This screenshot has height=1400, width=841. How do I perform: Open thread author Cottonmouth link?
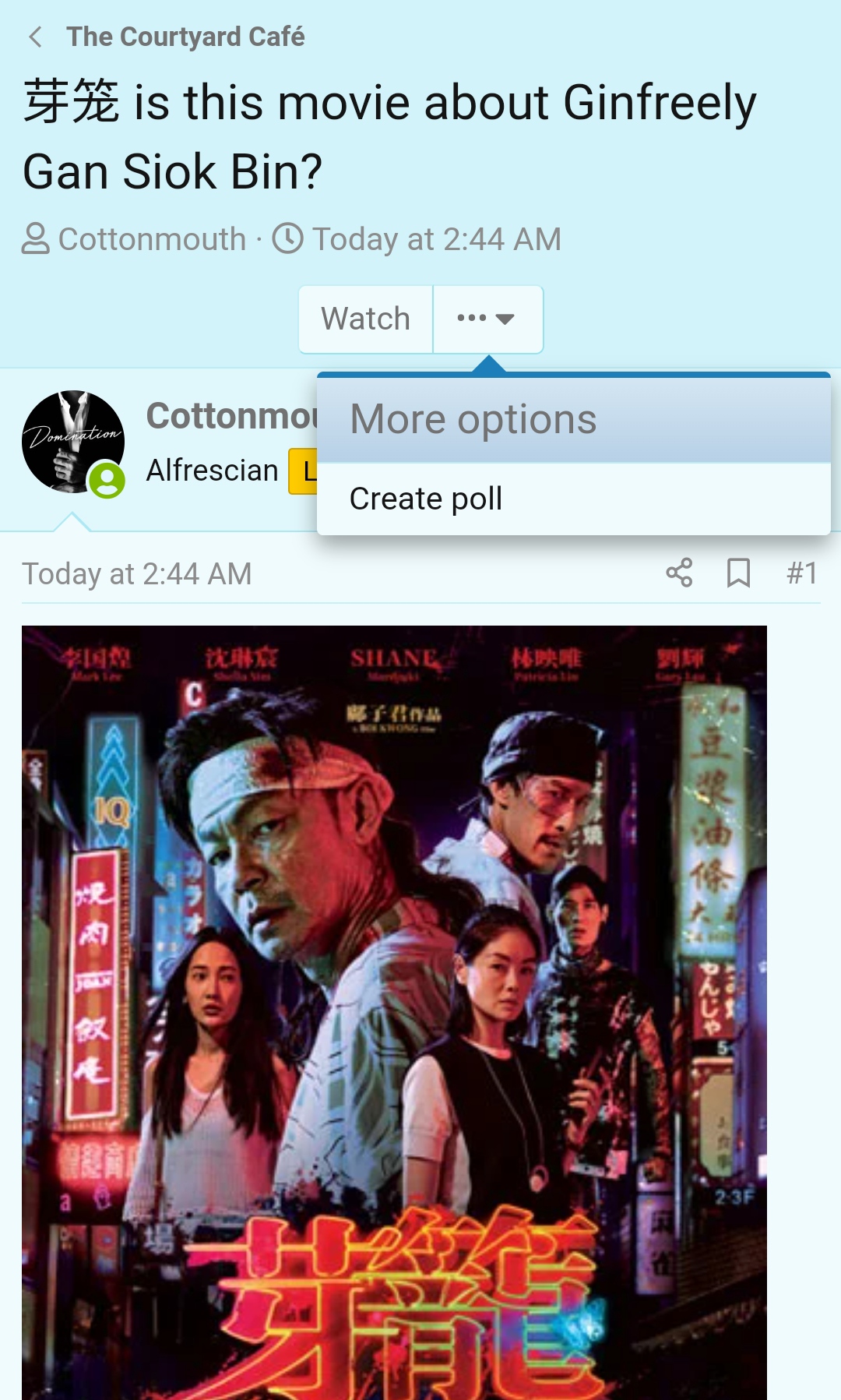tap(152, 239)
